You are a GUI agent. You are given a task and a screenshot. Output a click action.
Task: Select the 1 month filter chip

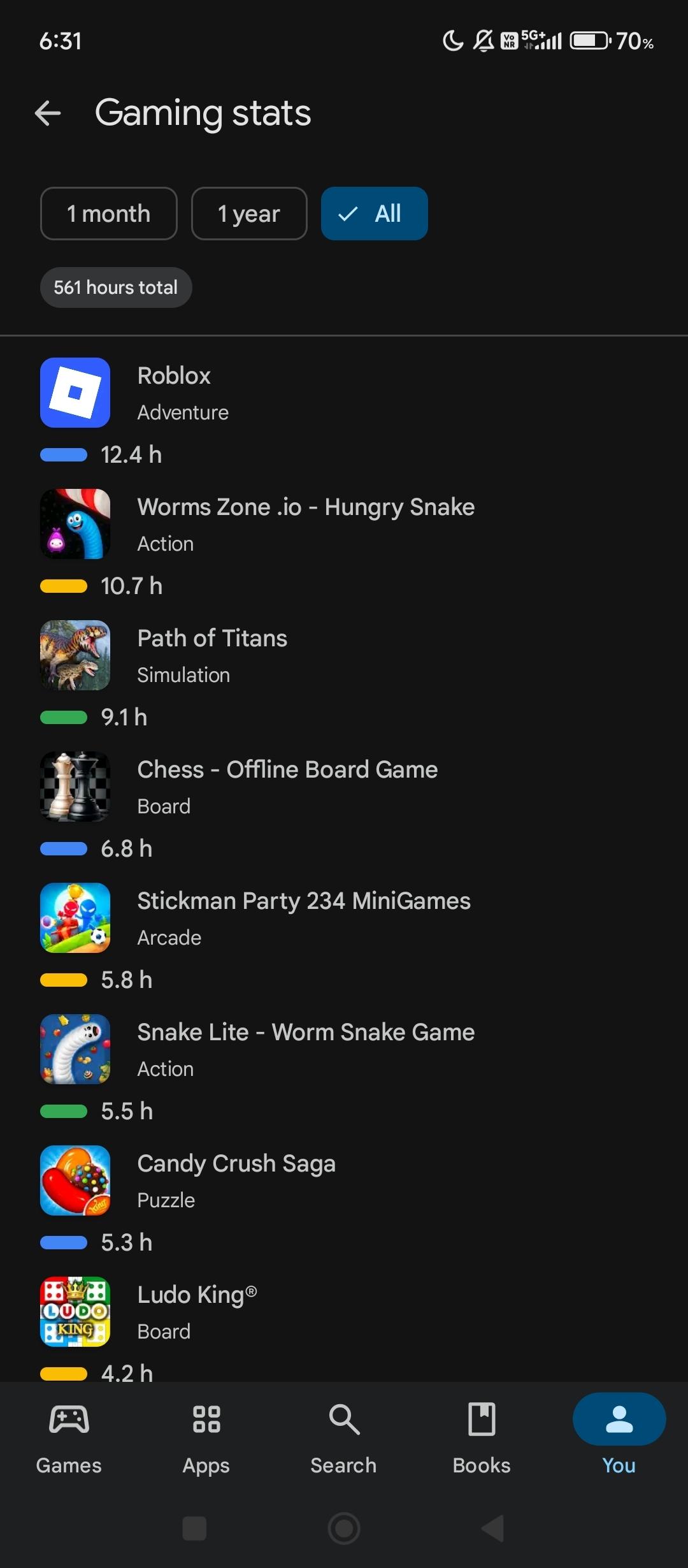(x=108, y=214)
